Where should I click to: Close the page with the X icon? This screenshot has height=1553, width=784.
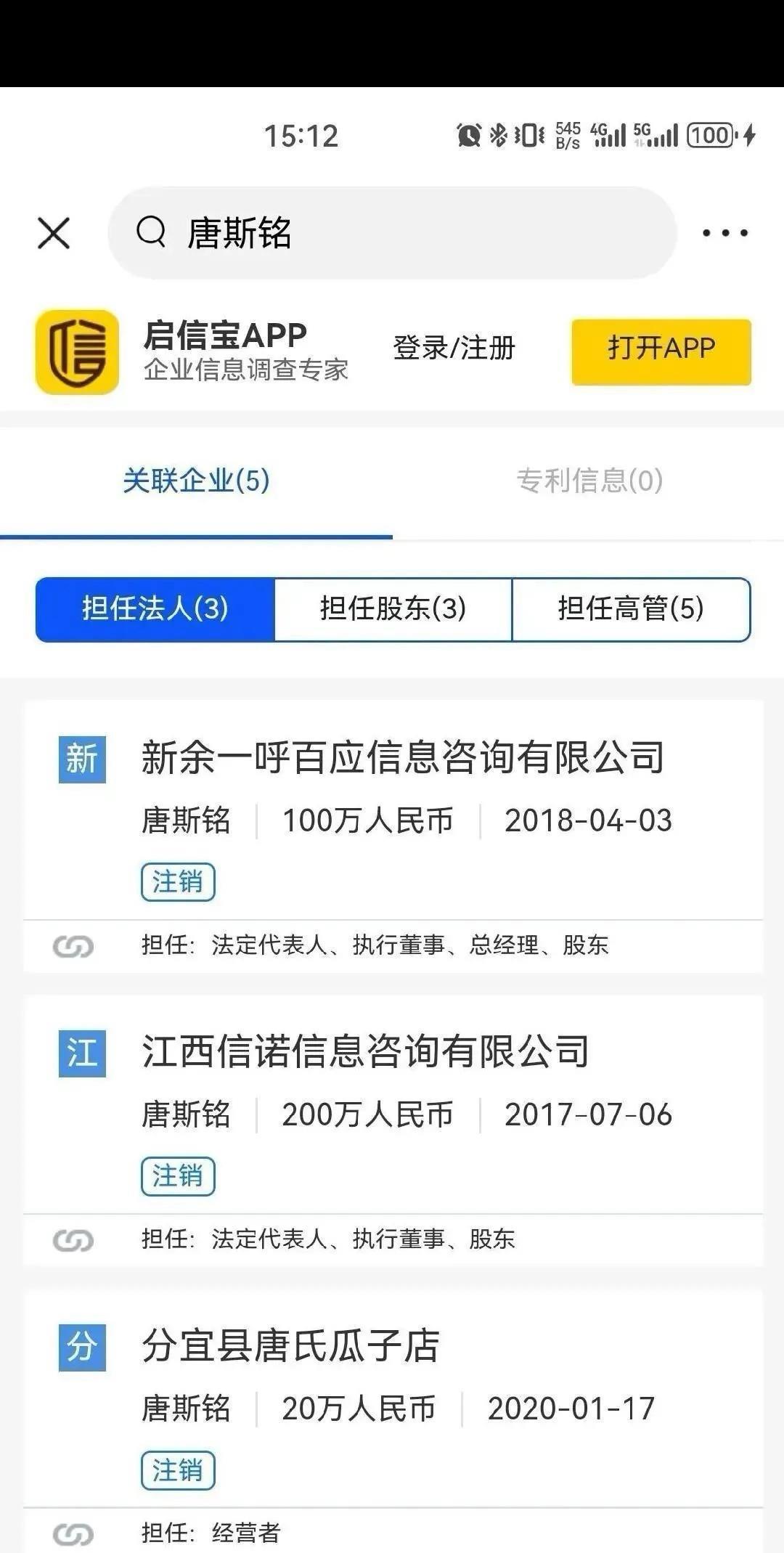(x=54, y=233)
